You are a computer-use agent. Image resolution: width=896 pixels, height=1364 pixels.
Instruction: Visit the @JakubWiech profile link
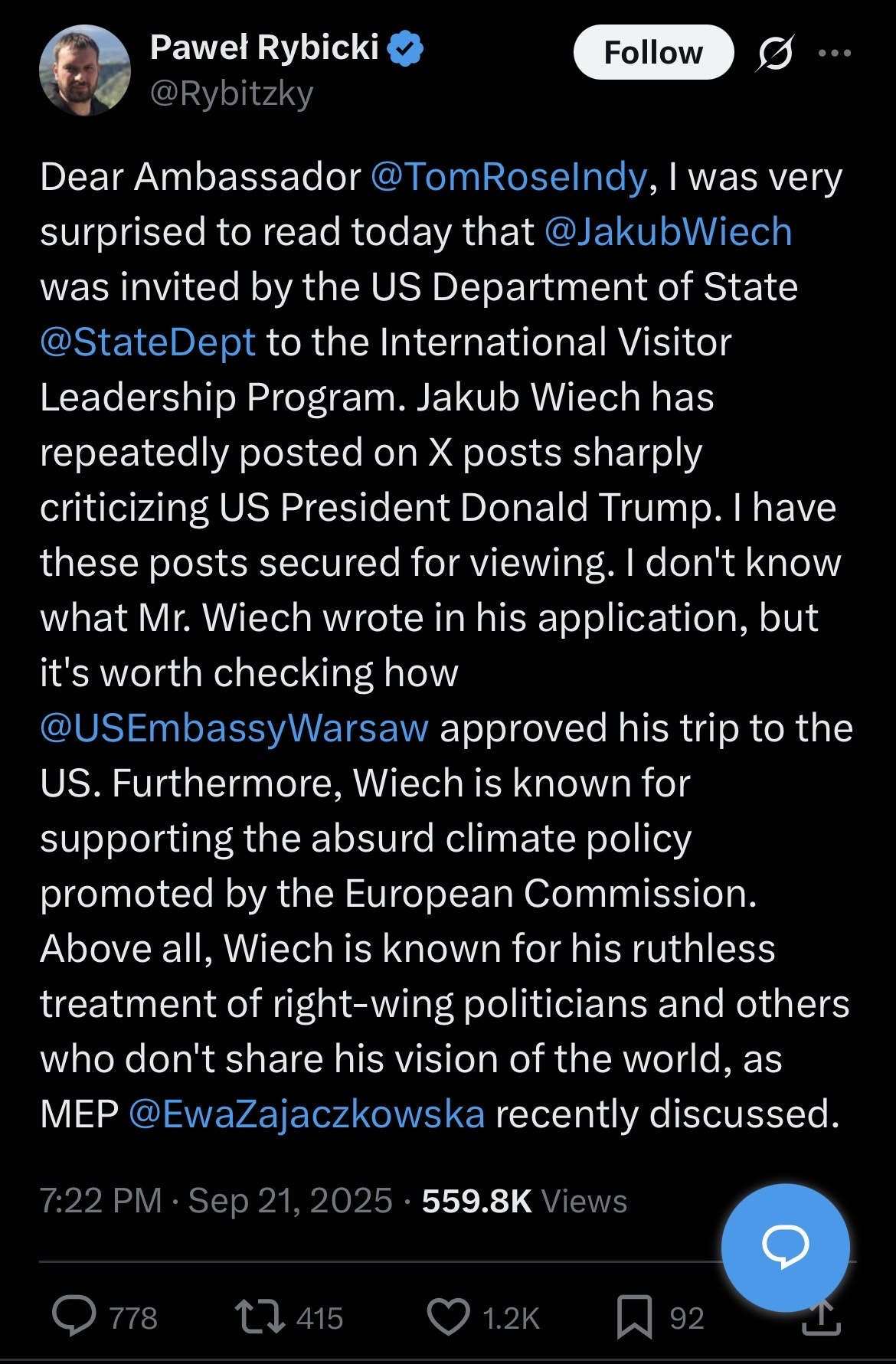tap(668, 232)
